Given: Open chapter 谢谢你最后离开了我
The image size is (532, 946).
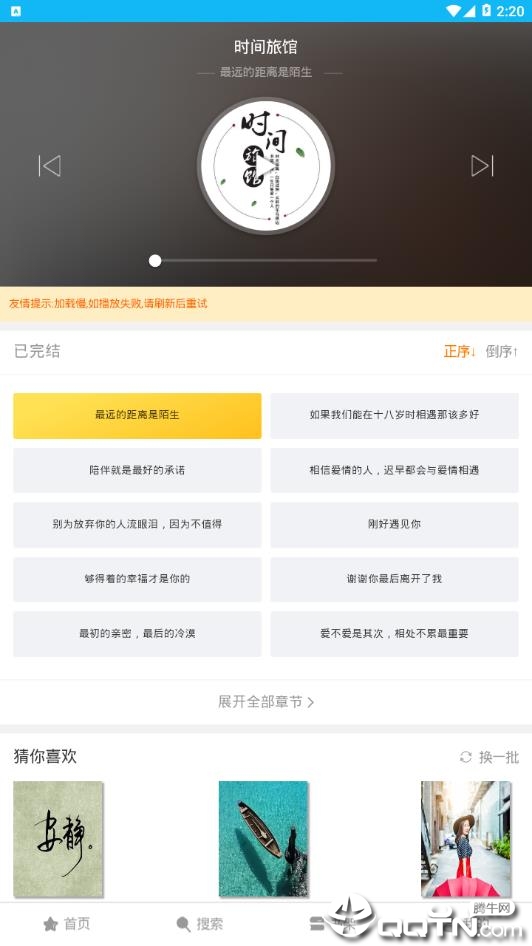Looking at the screenshot, I should (x=394, y=579).
